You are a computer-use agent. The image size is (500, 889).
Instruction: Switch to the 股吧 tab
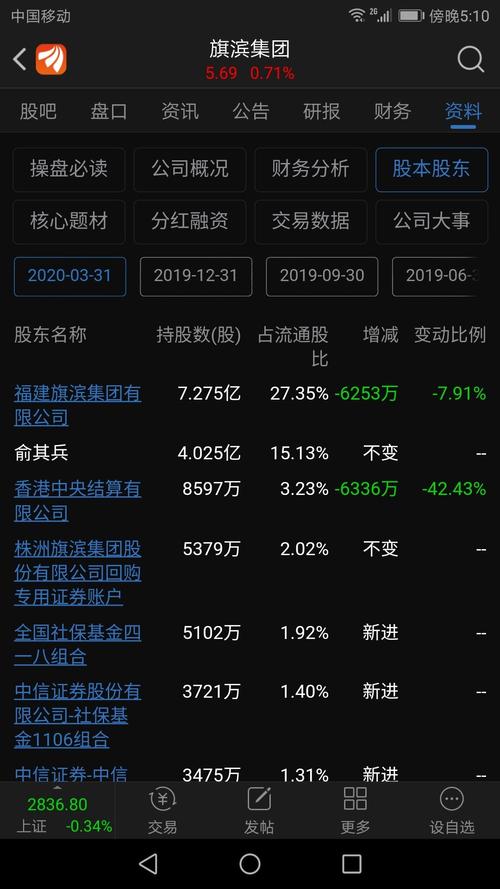(x=38, y=111)
